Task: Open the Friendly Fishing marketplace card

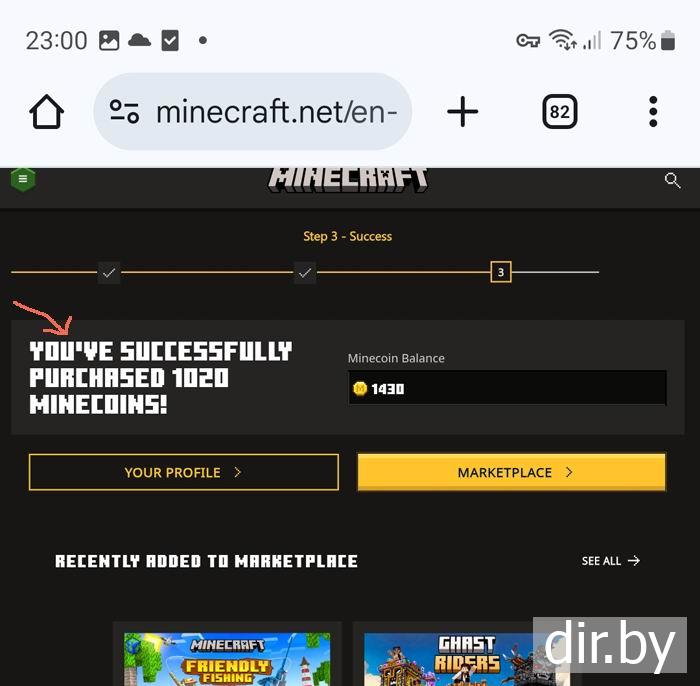Action: click(227, 658)
